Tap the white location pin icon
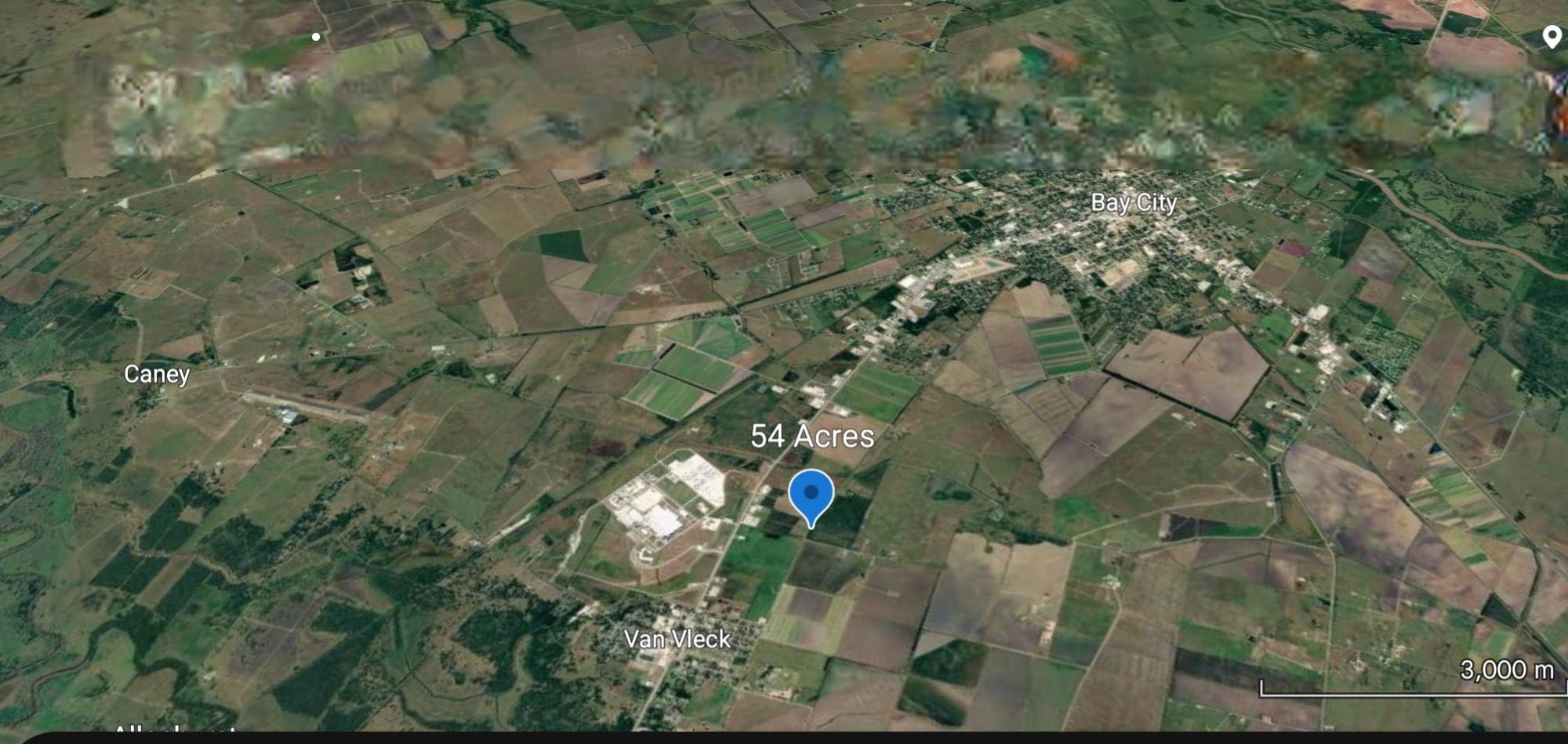The image size is (1568, 744). coord(1552,36)
